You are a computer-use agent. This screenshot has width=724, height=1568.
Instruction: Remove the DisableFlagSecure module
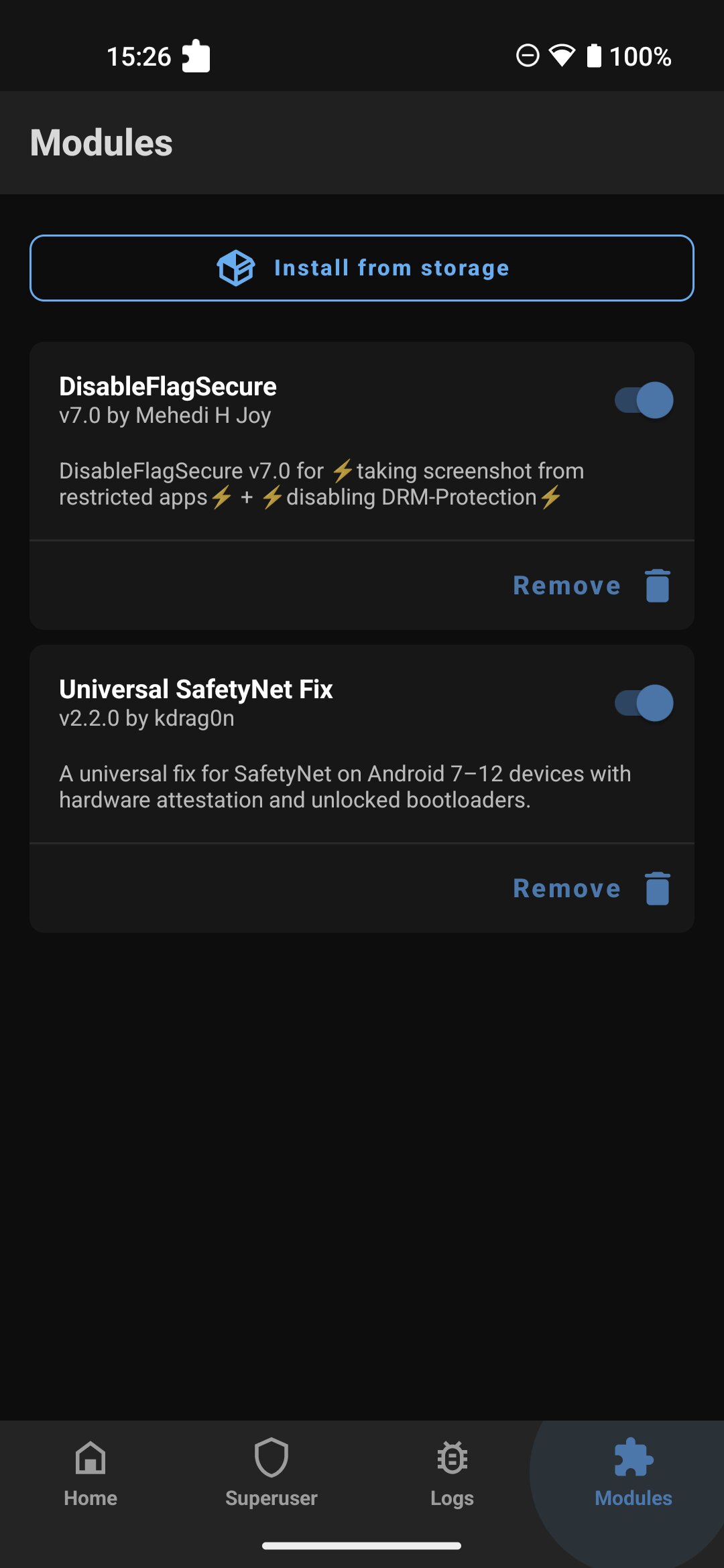click(x=591, y=586)
